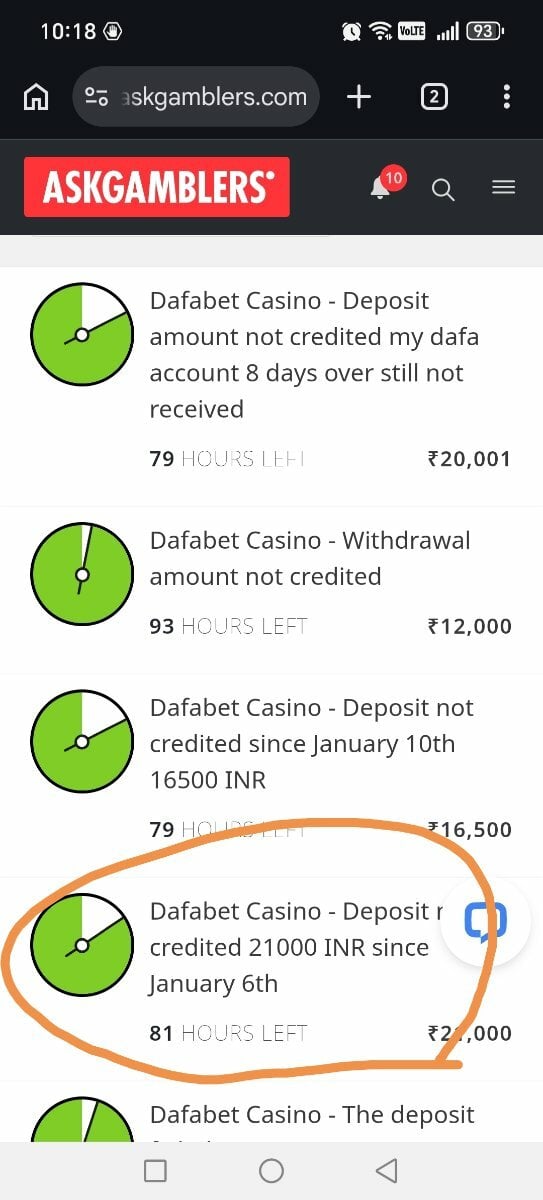The width and height of the screenshot is (543, 1200).
Task: Open the browser overflow menu
Action: pos(507,97)
